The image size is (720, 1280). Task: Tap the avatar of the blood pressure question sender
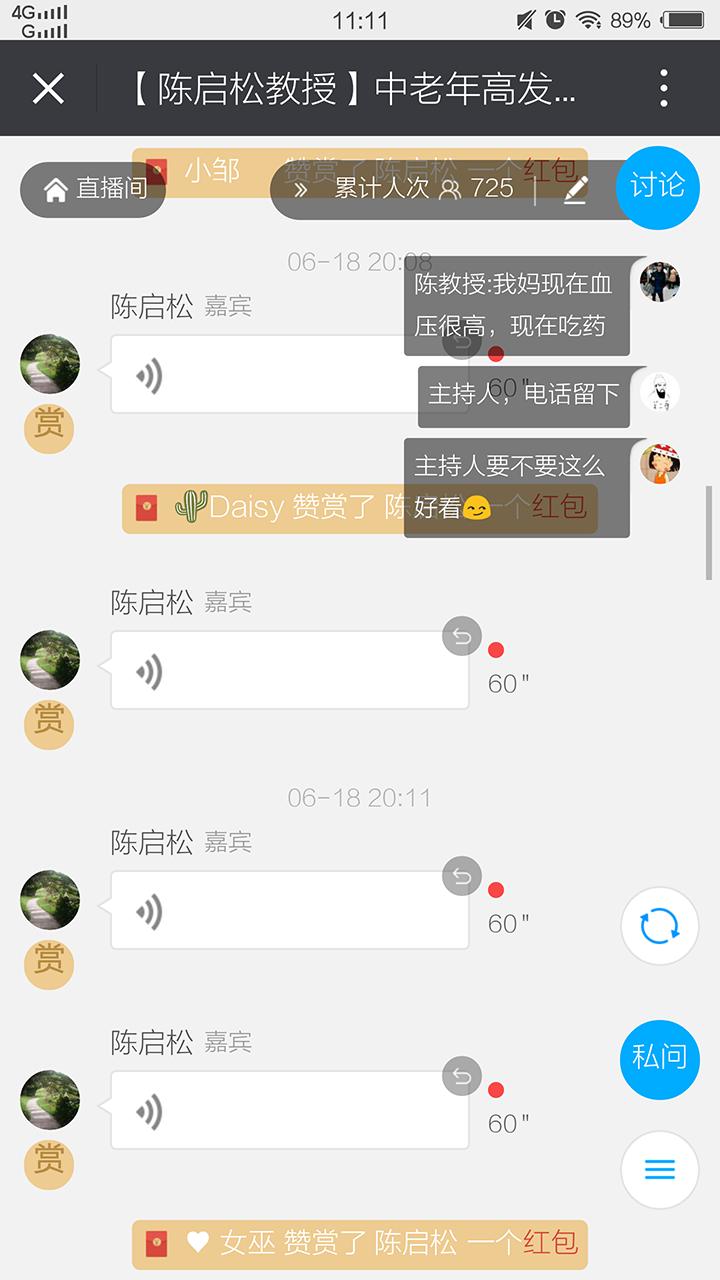[659, 282]
